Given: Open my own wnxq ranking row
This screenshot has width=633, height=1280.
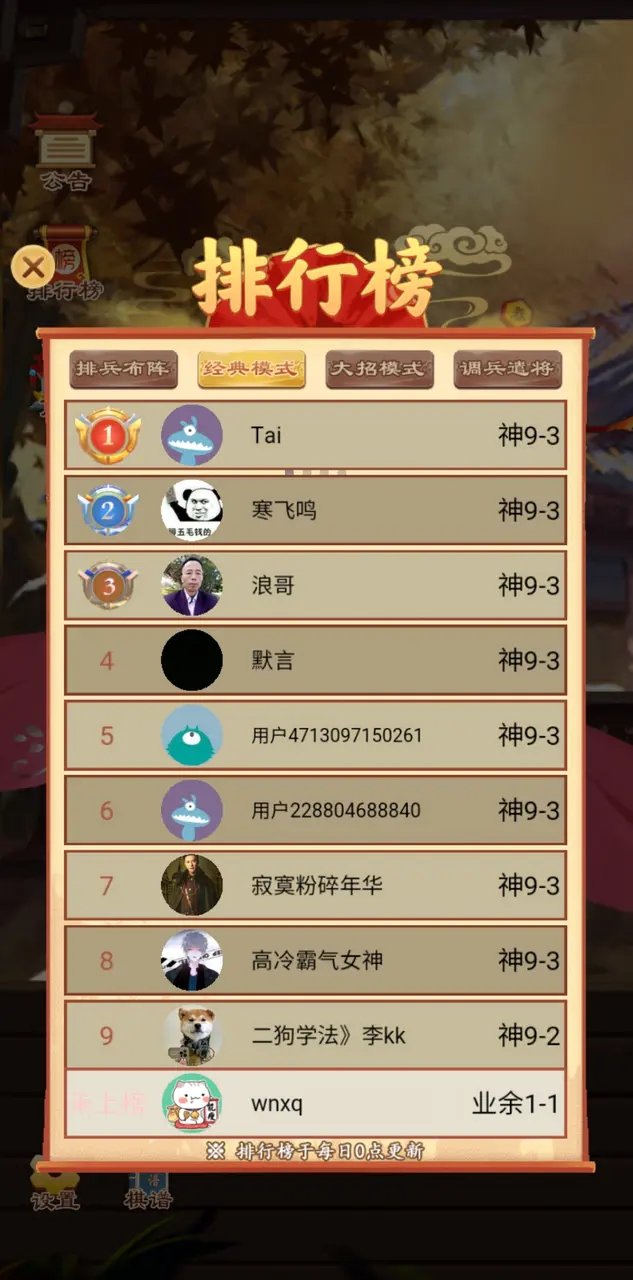Looking at the screenshot, I should pos(315,1104).
